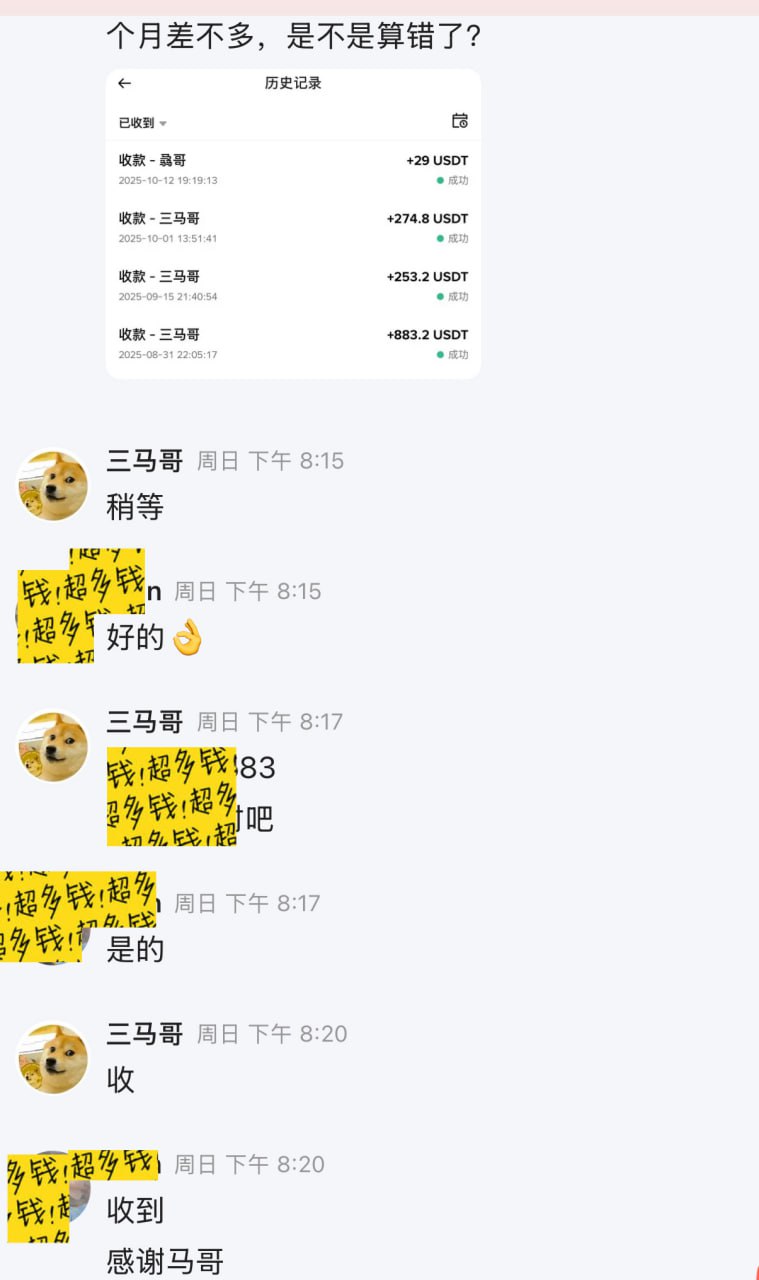Open the 历史记录 screenshot attachment
This screenshot has height=1280, width=759.
pos(293,224)
